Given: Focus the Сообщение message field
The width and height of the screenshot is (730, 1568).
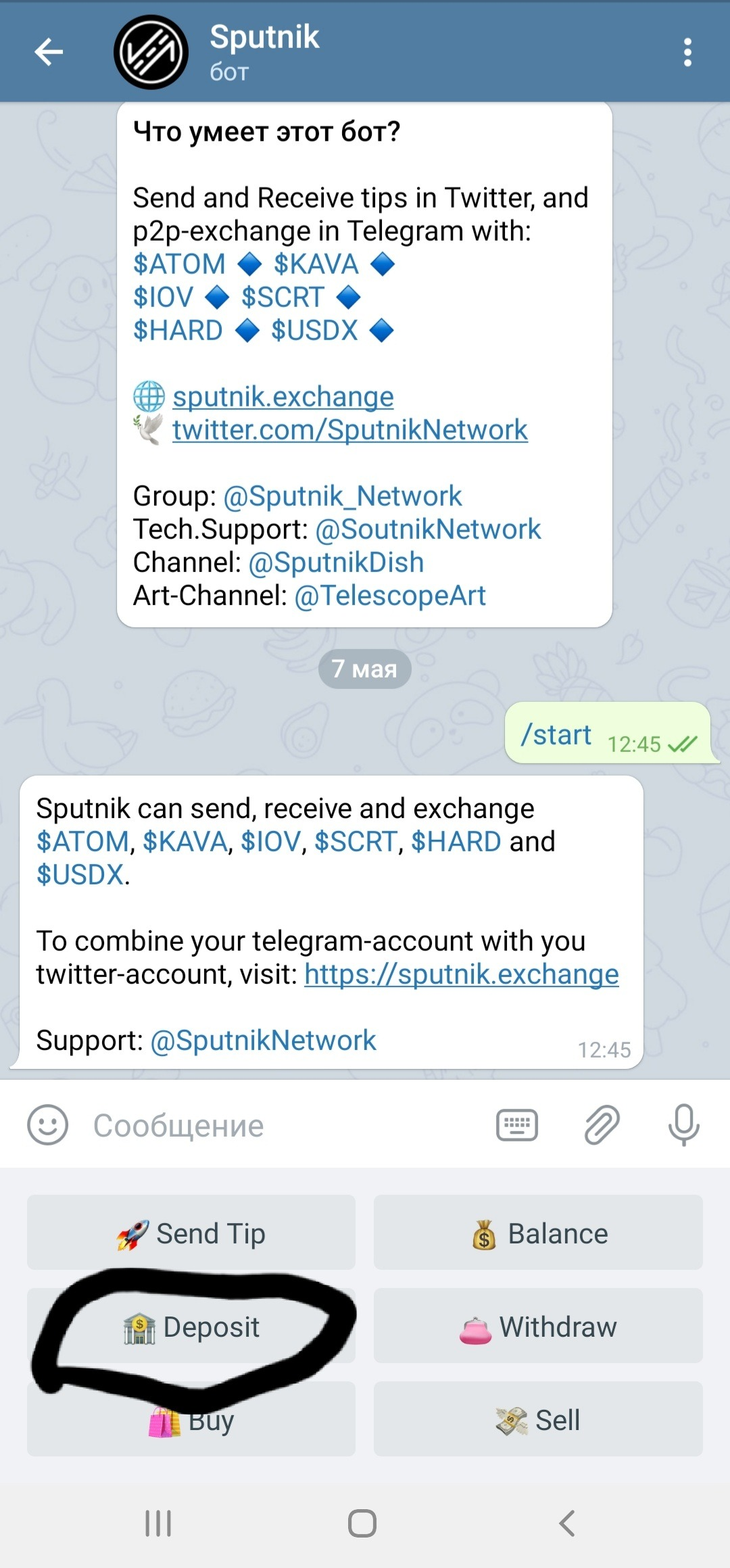Looking at the screenshot, I should click(x=284, y=1126).
